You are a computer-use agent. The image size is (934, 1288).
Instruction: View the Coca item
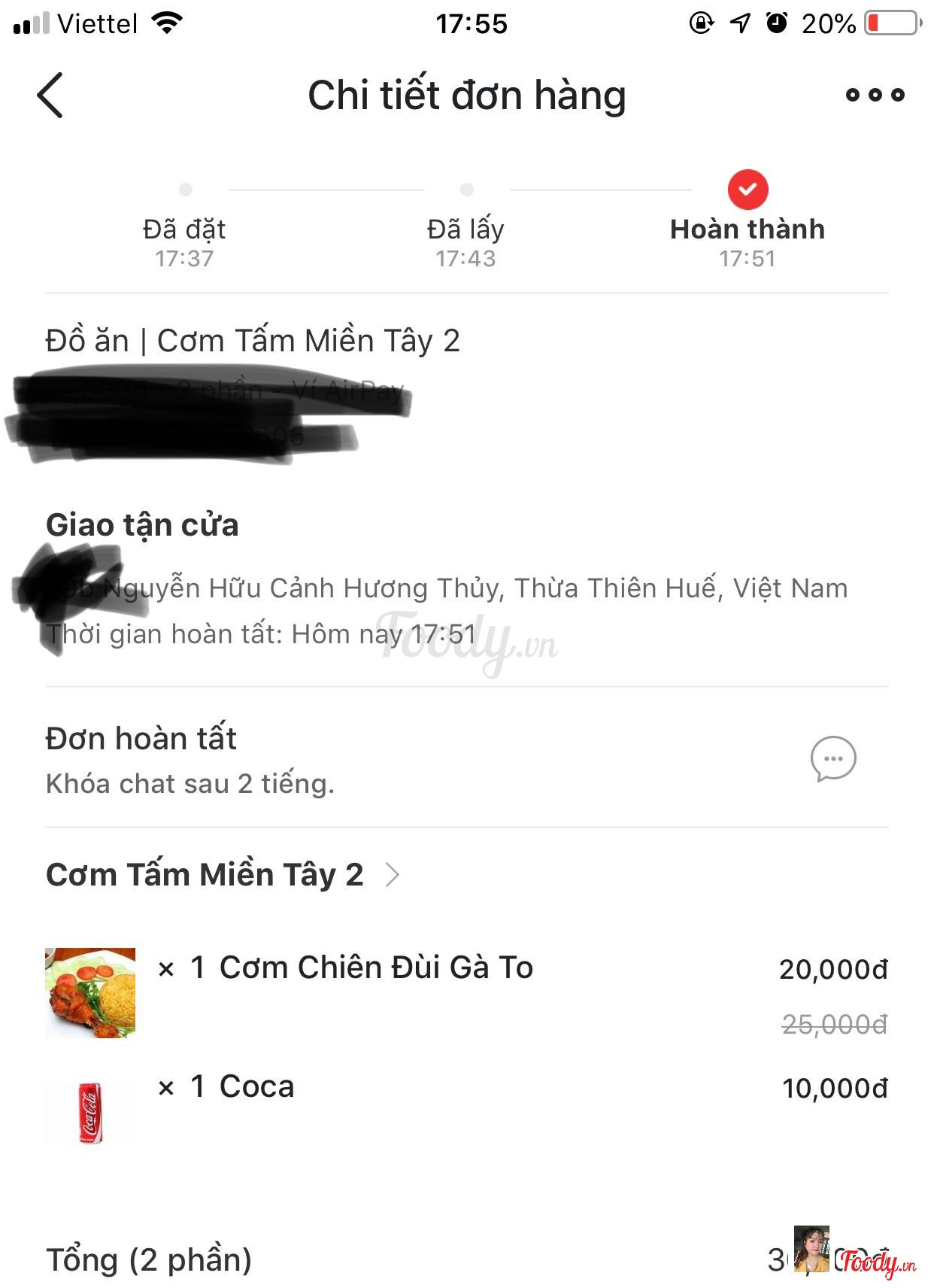click(256, 1087)
